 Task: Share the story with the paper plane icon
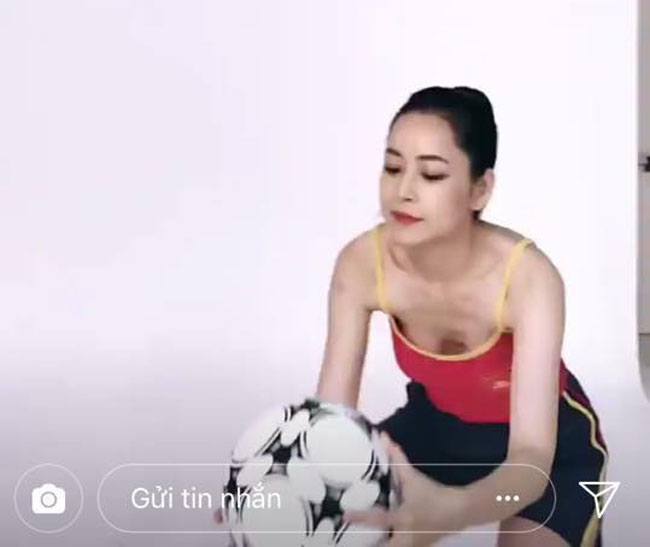coord(599,498)
